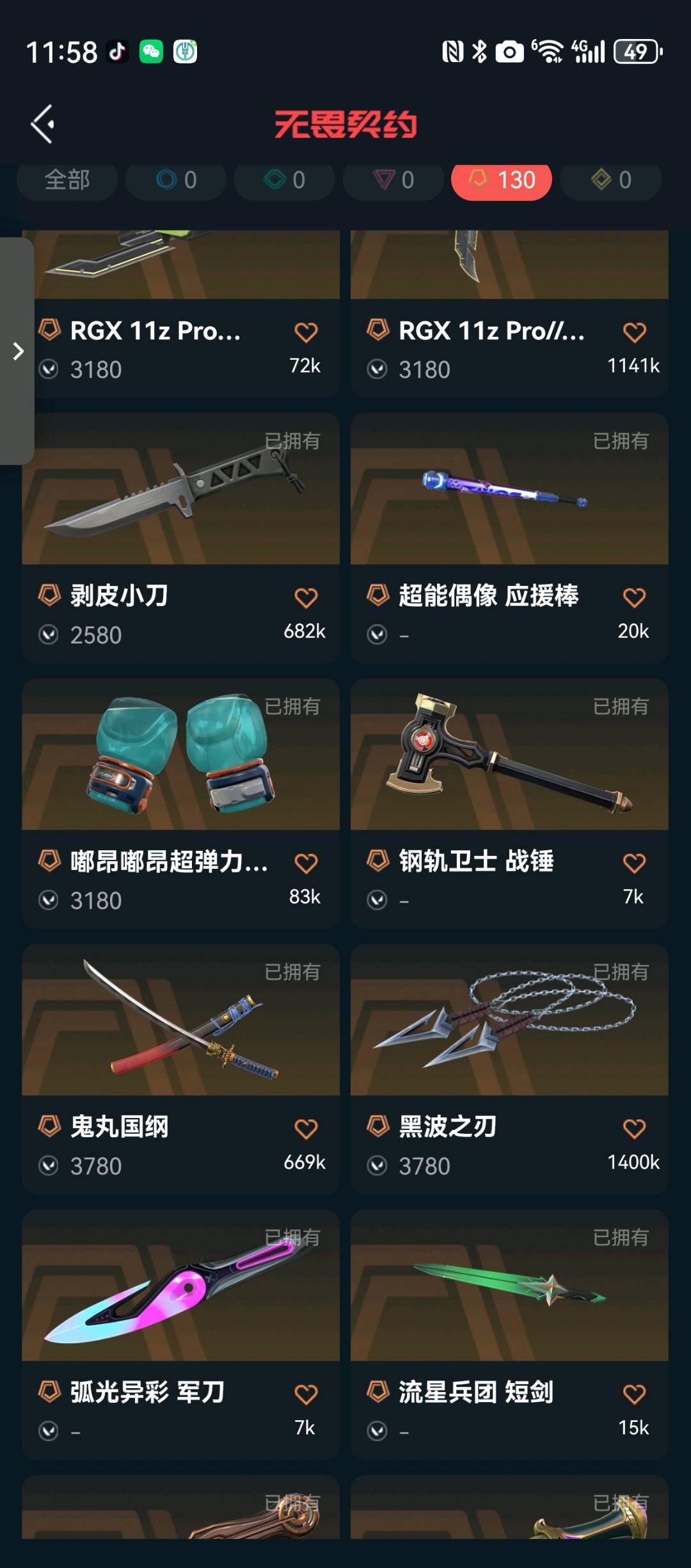Like the 流星兵团 短剑 skin

coord(634,1394)
